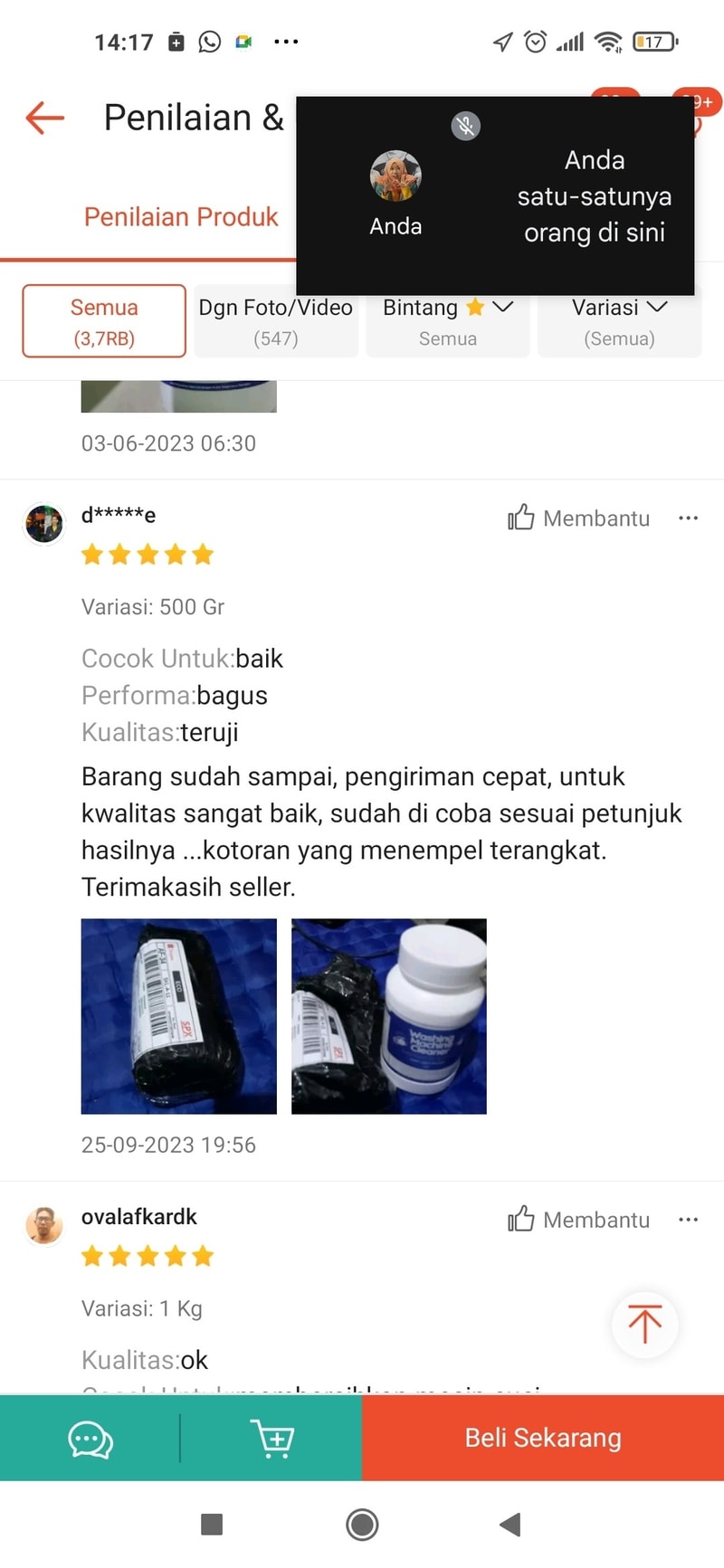The width and height of the screenshot is (724, 1568).
Task: Mark ovalafkardk's review as Membantu
Action: pyautogui.click(x=579, y=1220)
